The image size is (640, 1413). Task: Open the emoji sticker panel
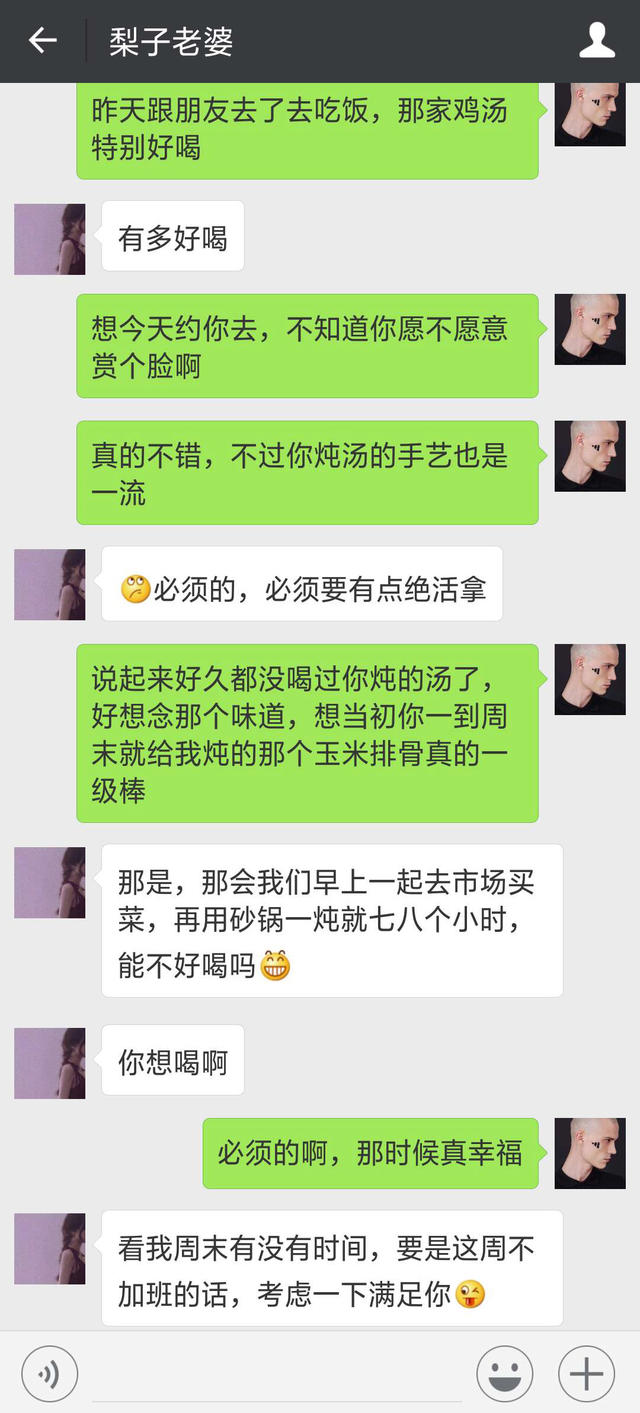point(504,1374)
